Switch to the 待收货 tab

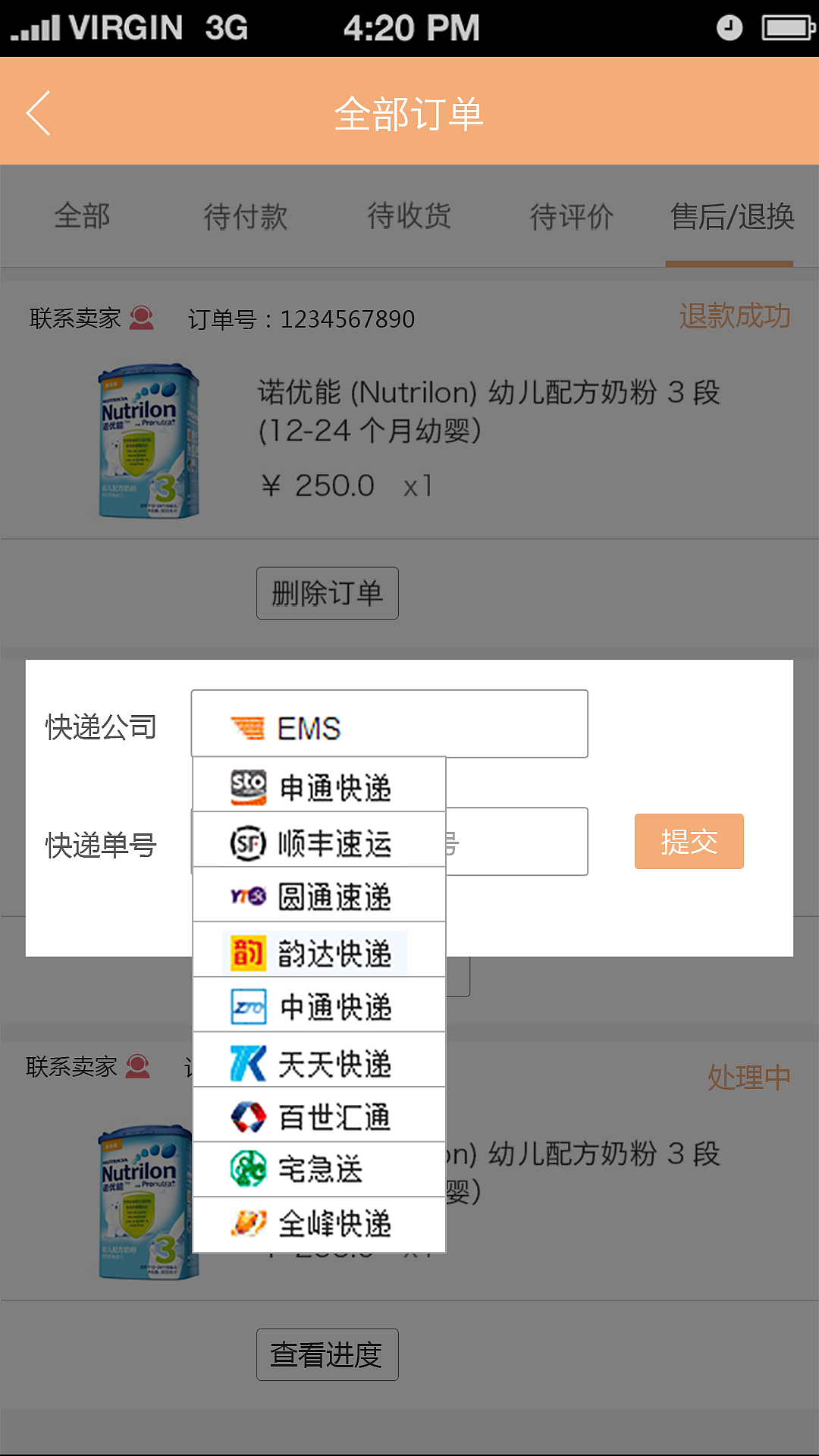tap(409, 217)
